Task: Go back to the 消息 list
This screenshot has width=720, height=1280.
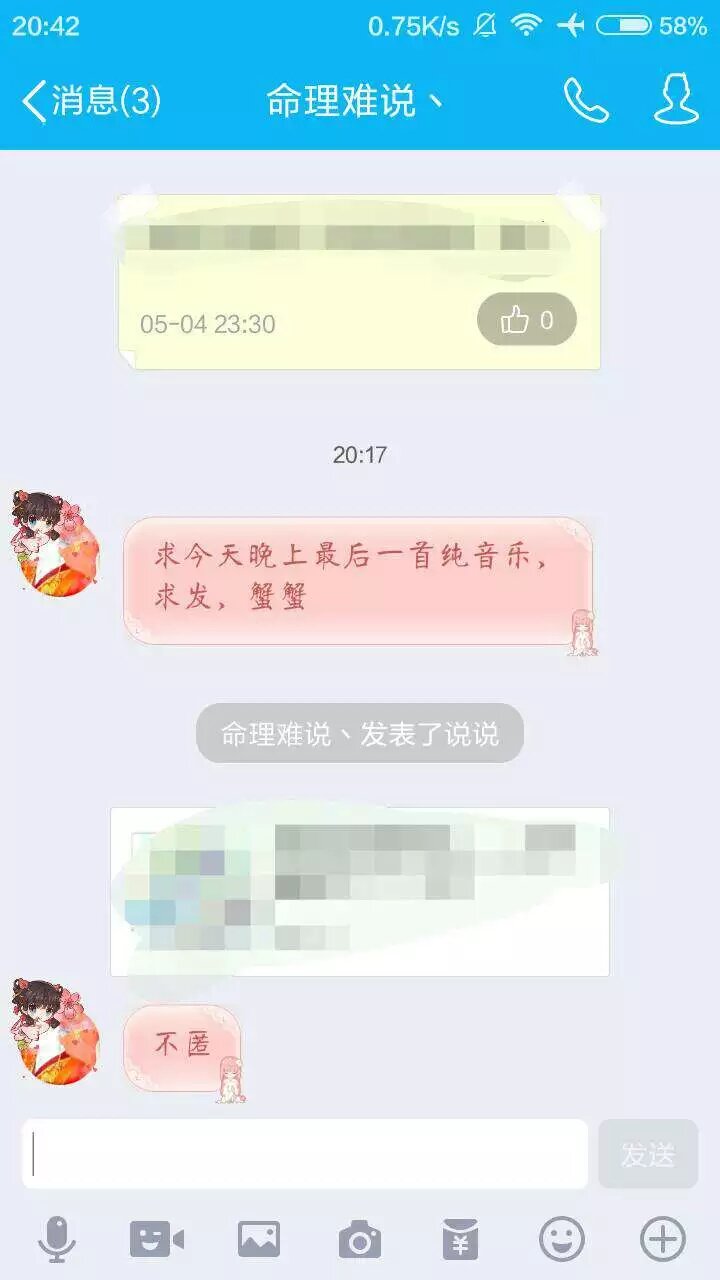Action: coord(90,101)
